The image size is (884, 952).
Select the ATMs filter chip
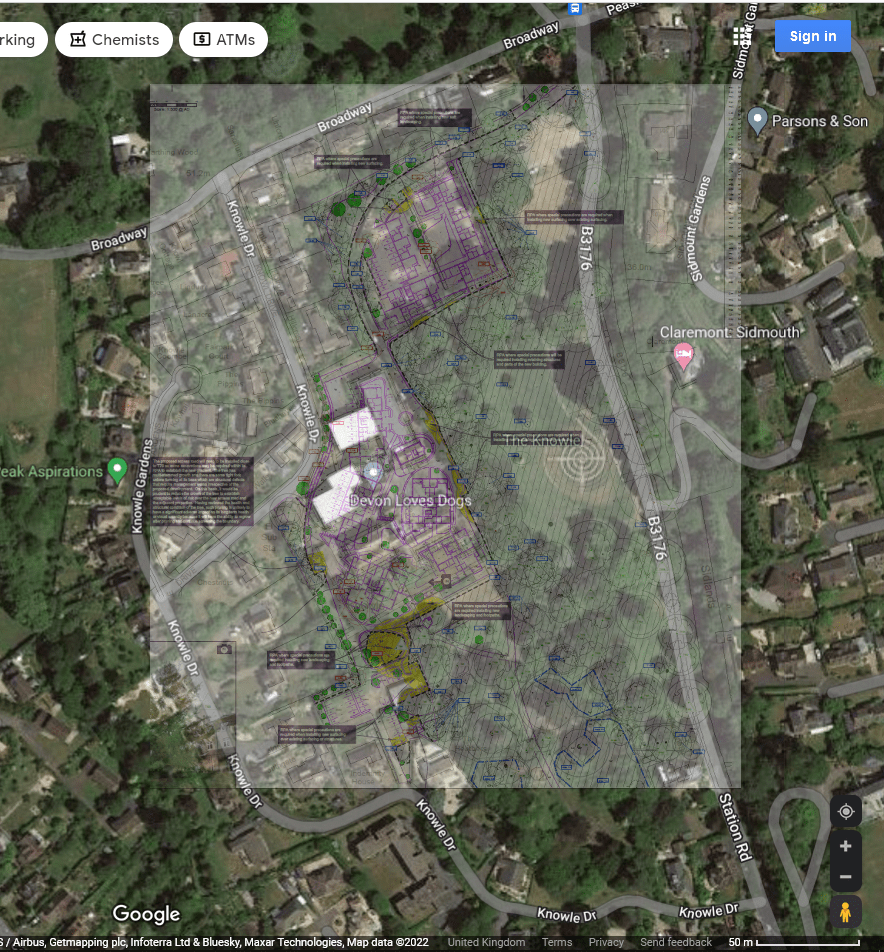coord(223,39)
